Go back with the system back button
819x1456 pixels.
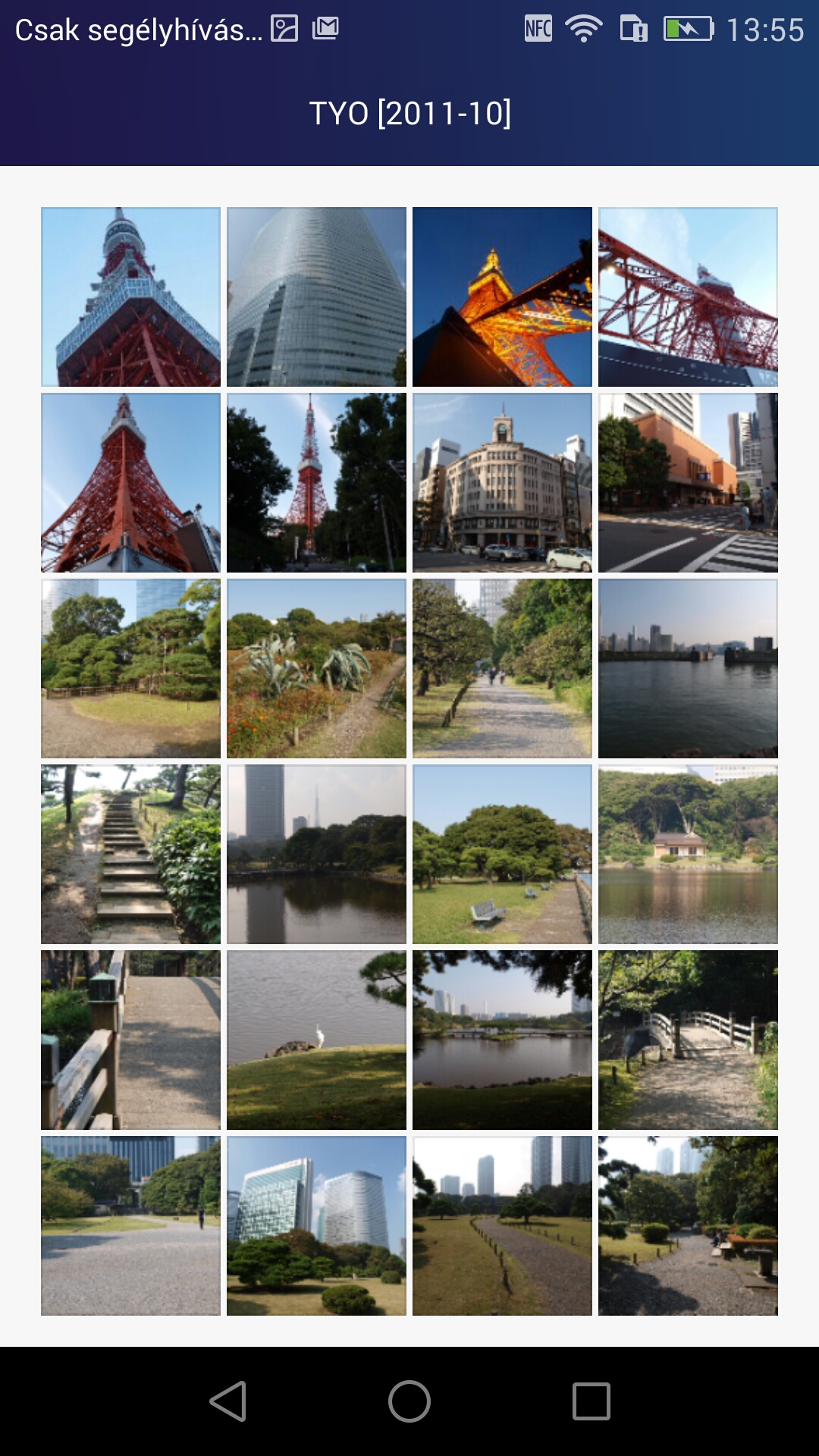(227, 1401)
